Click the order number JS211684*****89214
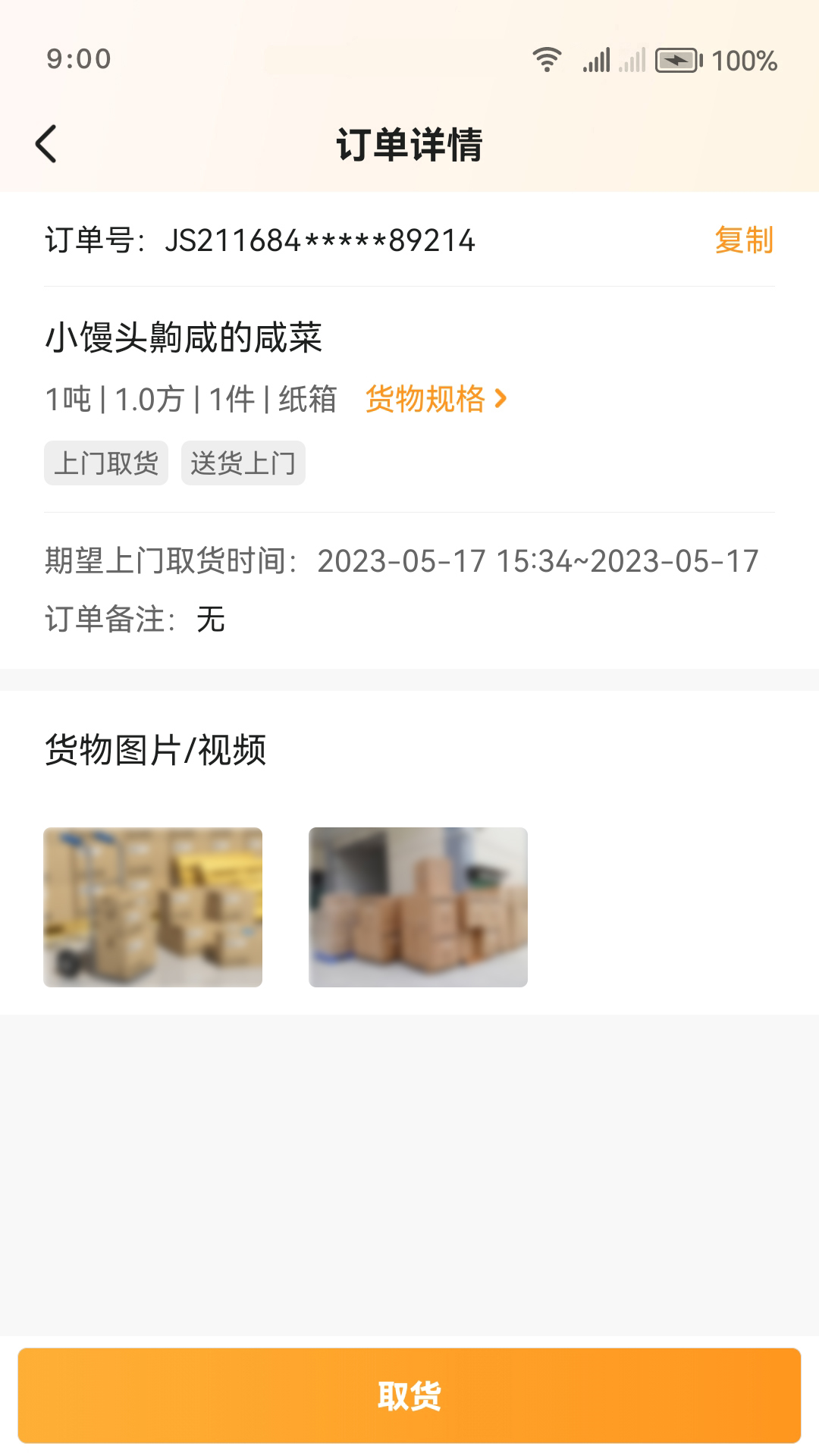Viewport: 819px width, 1456px height. (x=318, y=243)
